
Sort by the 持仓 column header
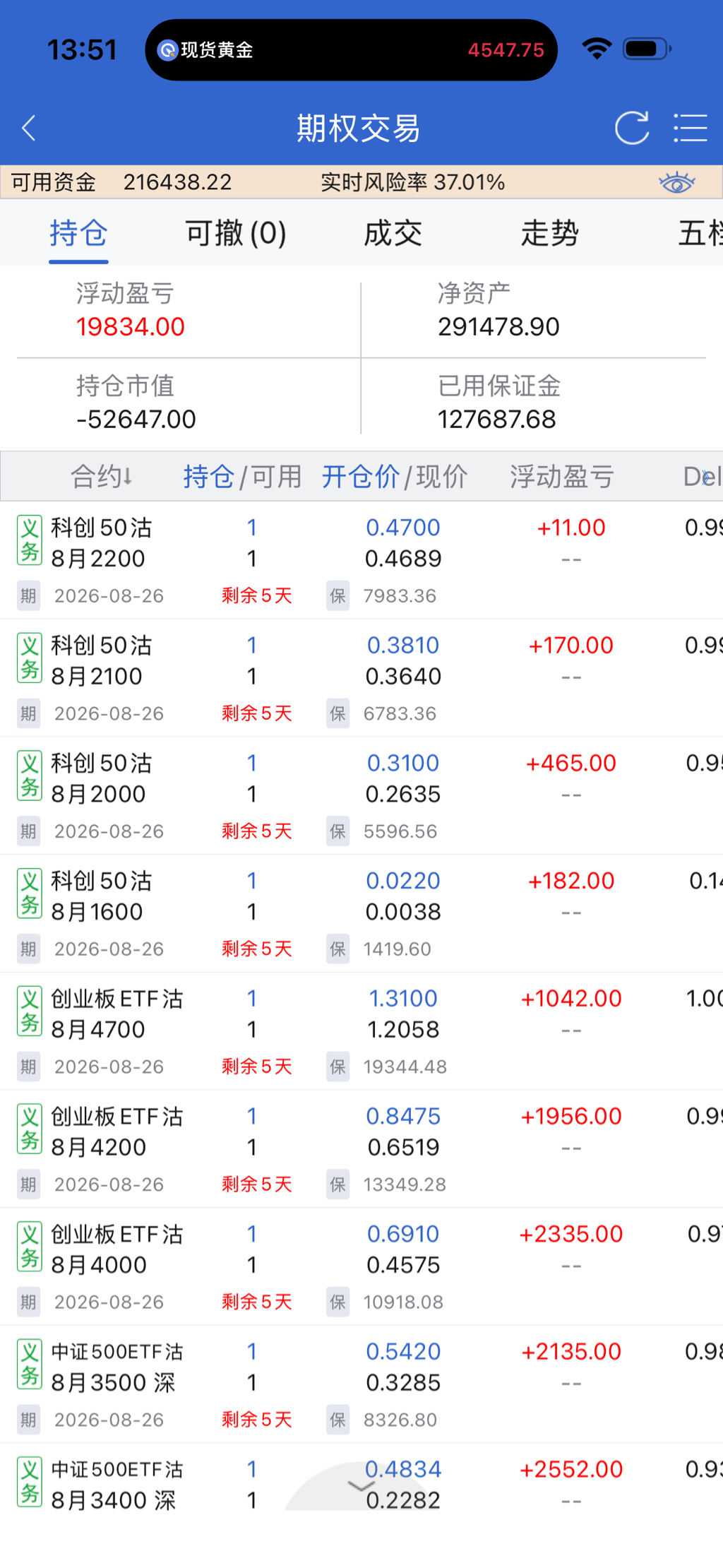[x=208, y=477]
